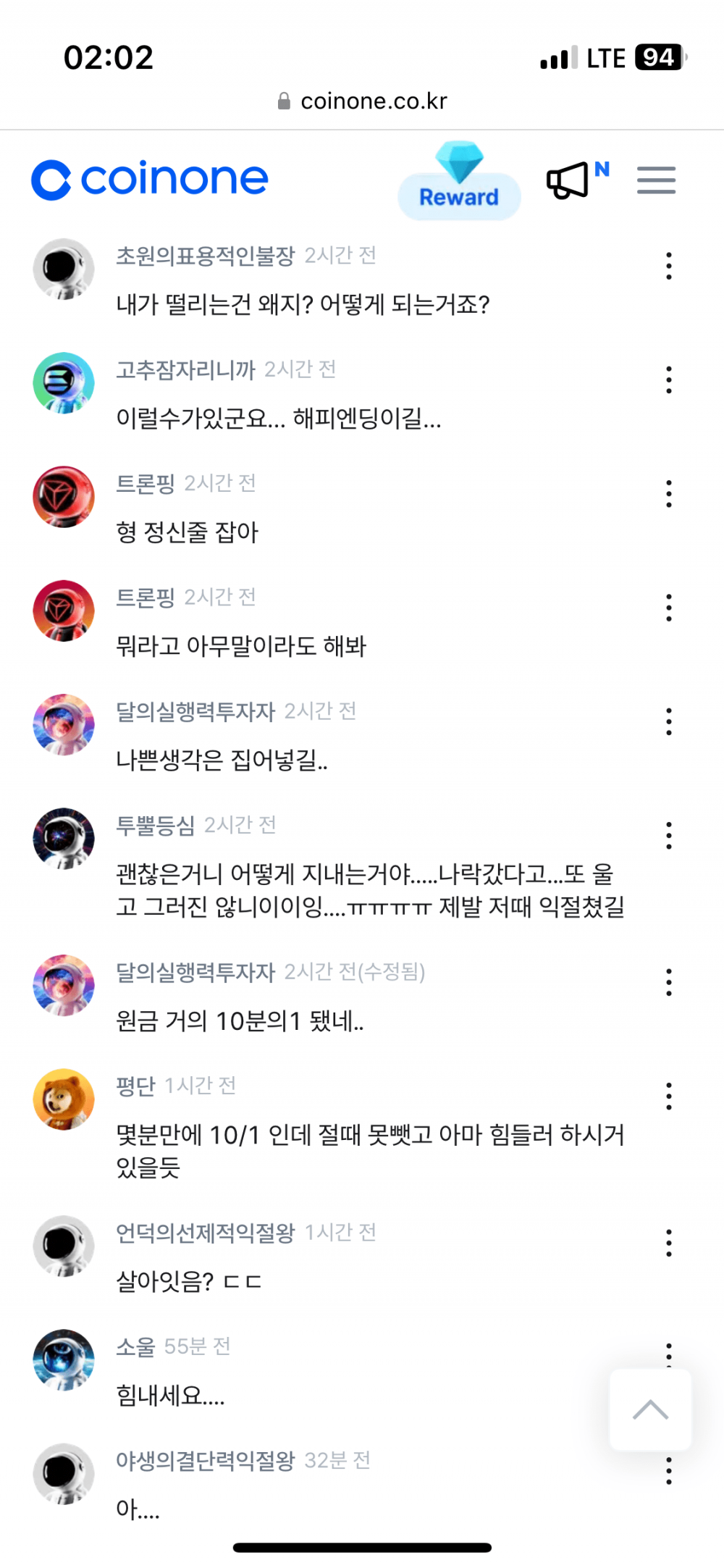Open the Coinone home logo
Screen dimensions: 724x1568
[x=150, y=179]
